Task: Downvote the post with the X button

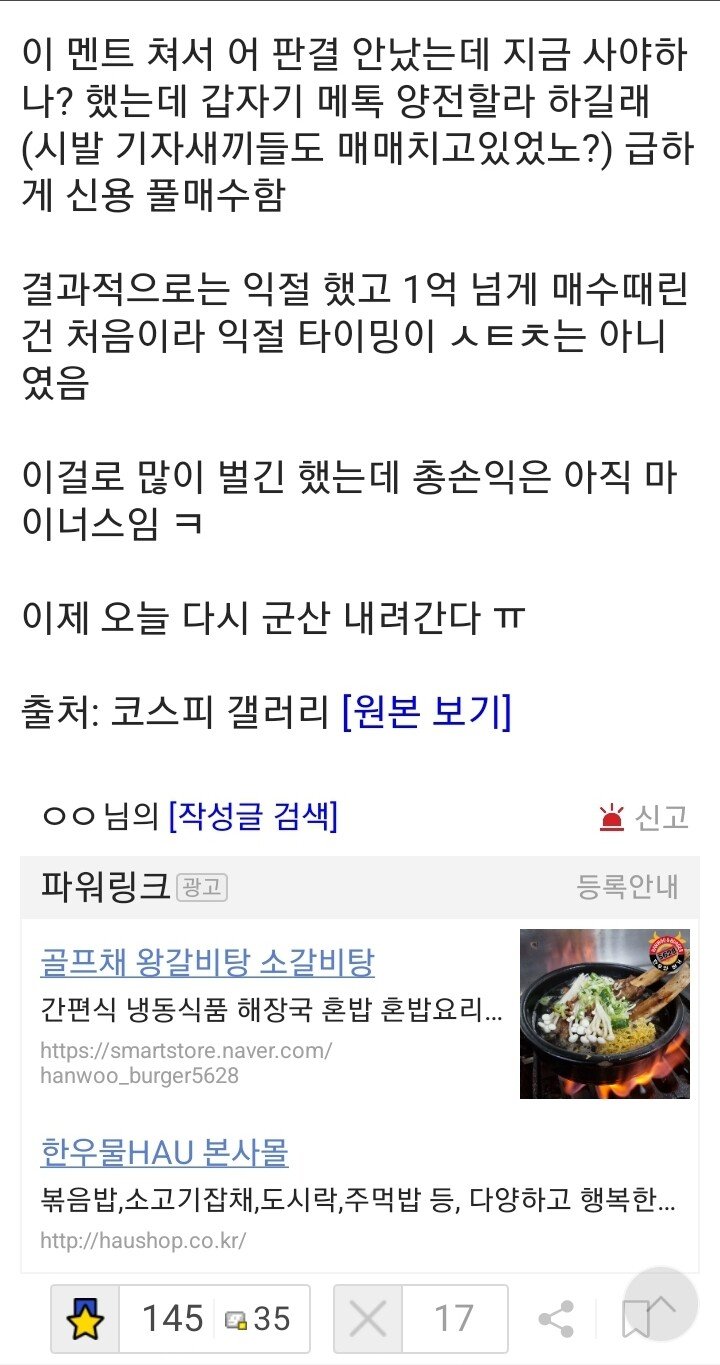Action: [x=369, y=1320]
